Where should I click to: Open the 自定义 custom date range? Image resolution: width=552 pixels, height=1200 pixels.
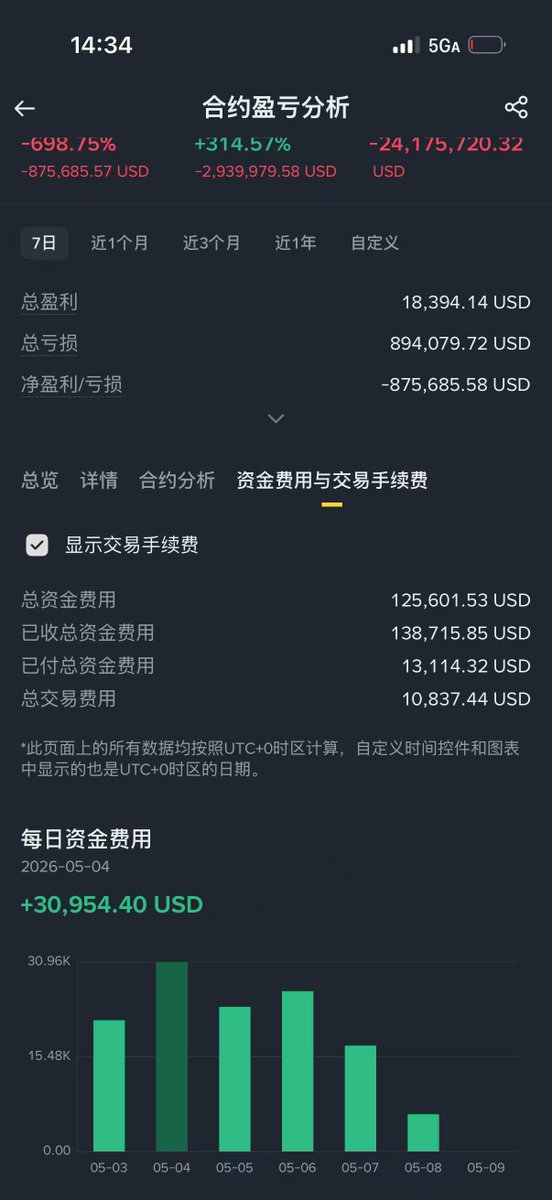coord(375,243)
